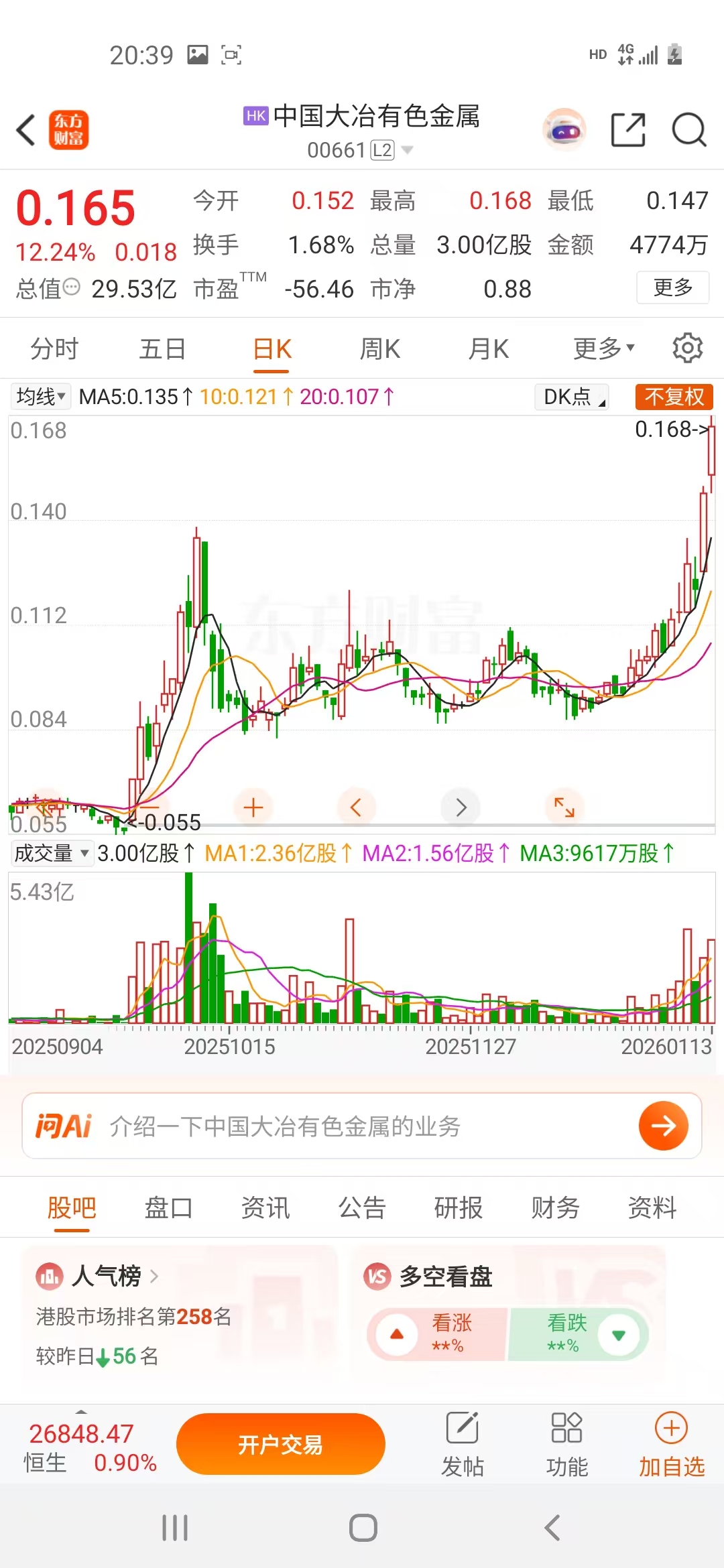Tap the 开户交易 button
This screenshot has width=724, height=1568.
280,1444
